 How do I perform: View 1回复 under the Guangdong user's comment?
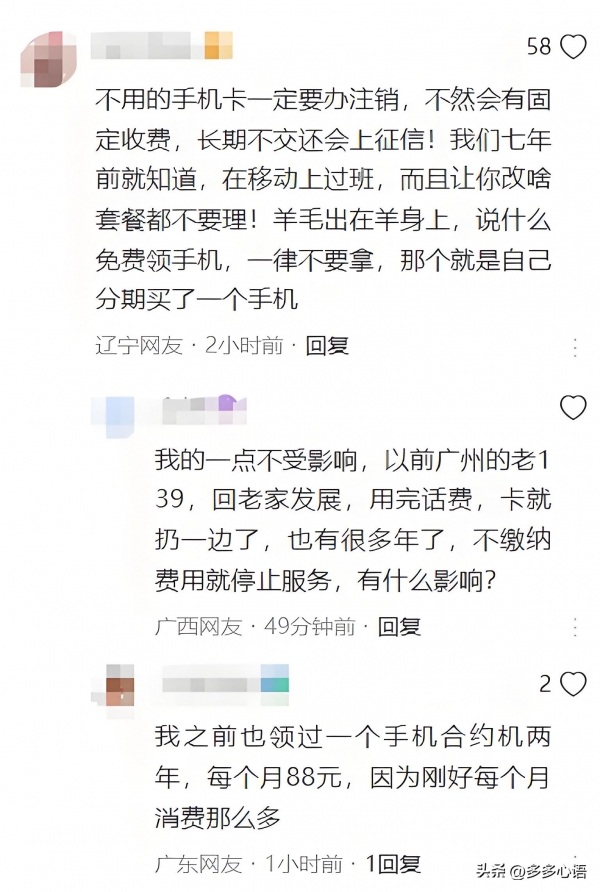click(393, 864)
